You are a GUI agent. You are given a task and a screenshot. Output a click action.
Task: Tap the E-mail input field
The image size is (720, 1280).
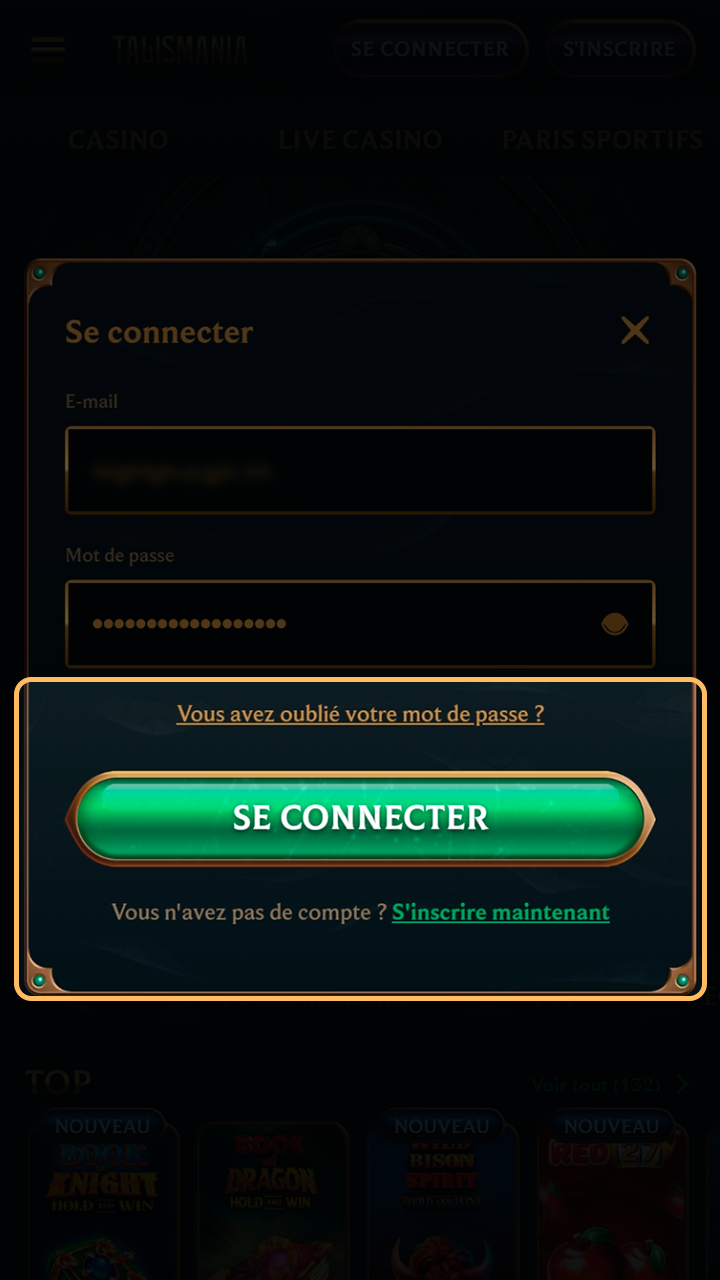pyautogui.click(x=360, y=470)
